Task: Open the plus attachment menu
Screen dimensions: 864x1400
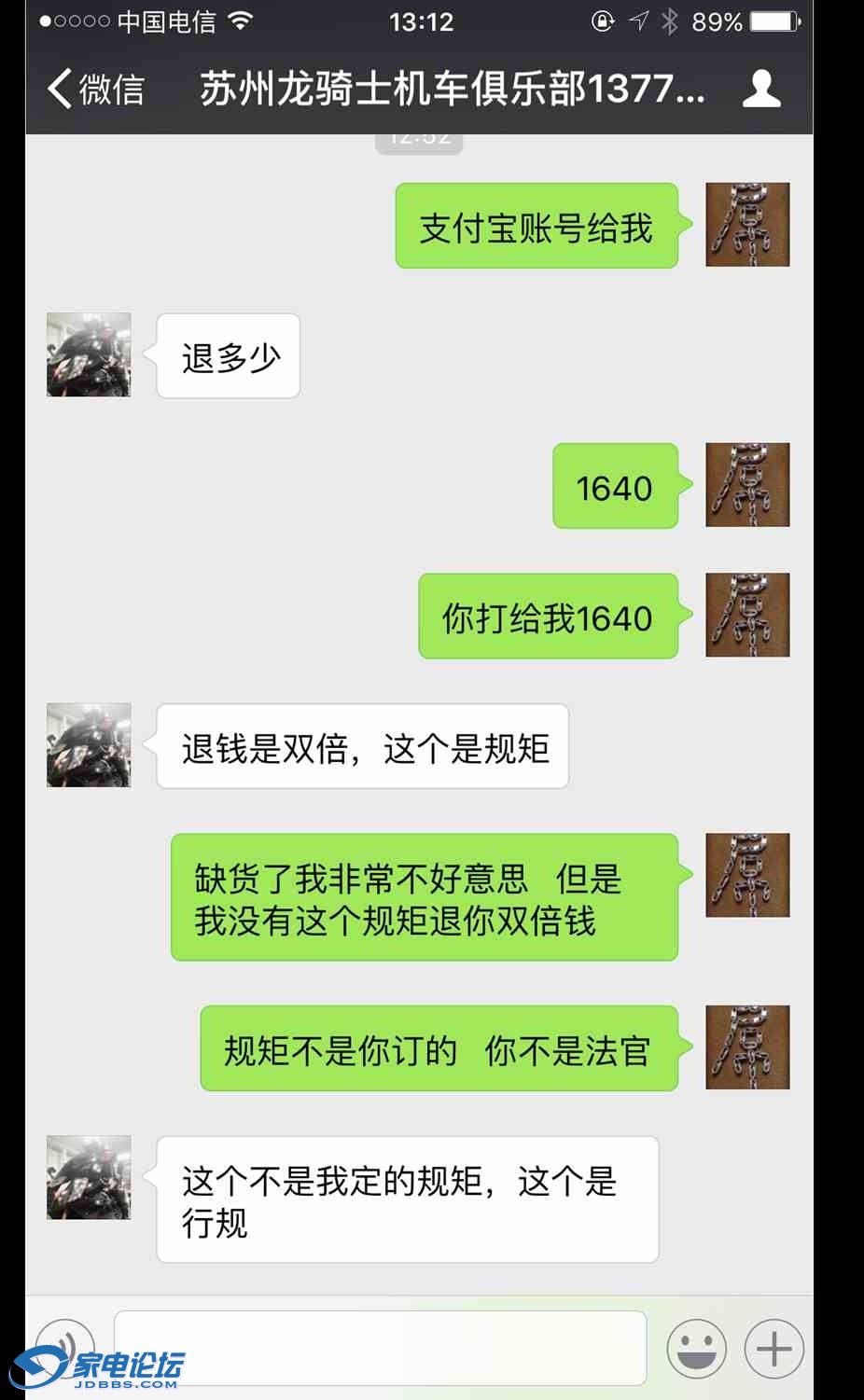Action: [773, 1349]
